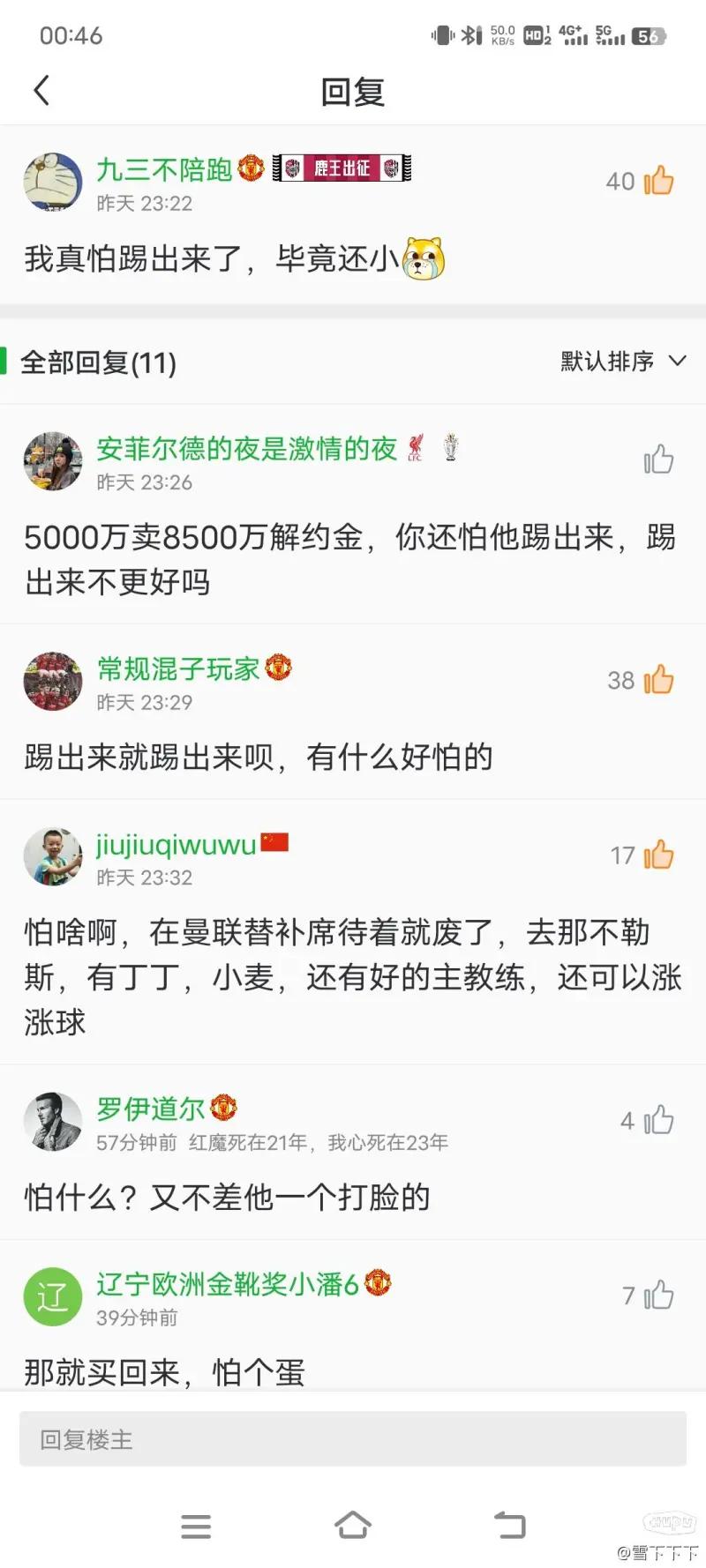Like 常规混子玩家's reply
Viewport: 706px width, 1568px height.
[x=658, y=680]
